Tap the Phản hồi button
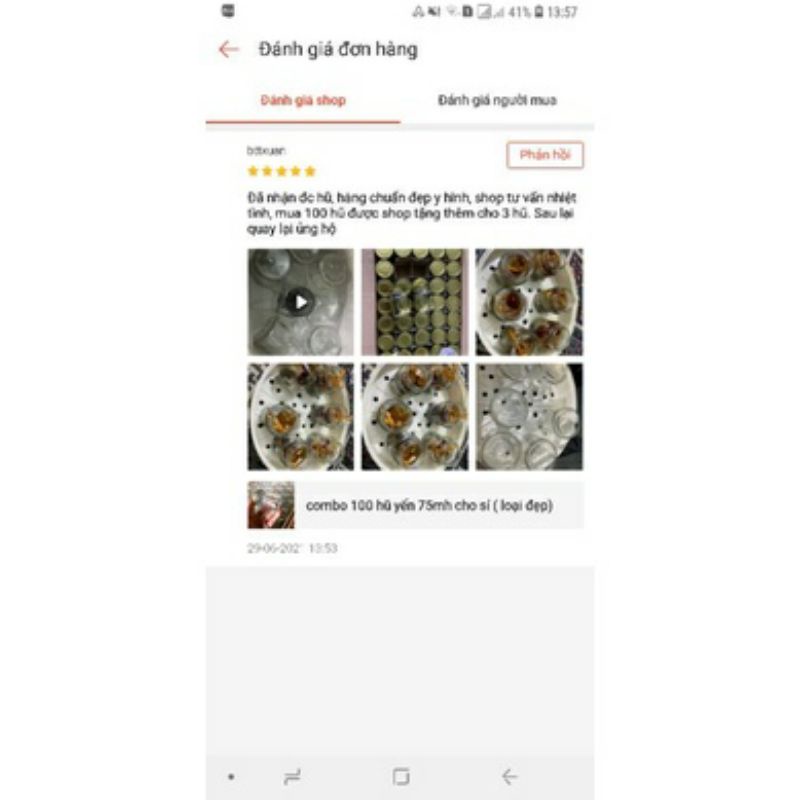Screen dimensions: 800x800 [x=545, y=155]
